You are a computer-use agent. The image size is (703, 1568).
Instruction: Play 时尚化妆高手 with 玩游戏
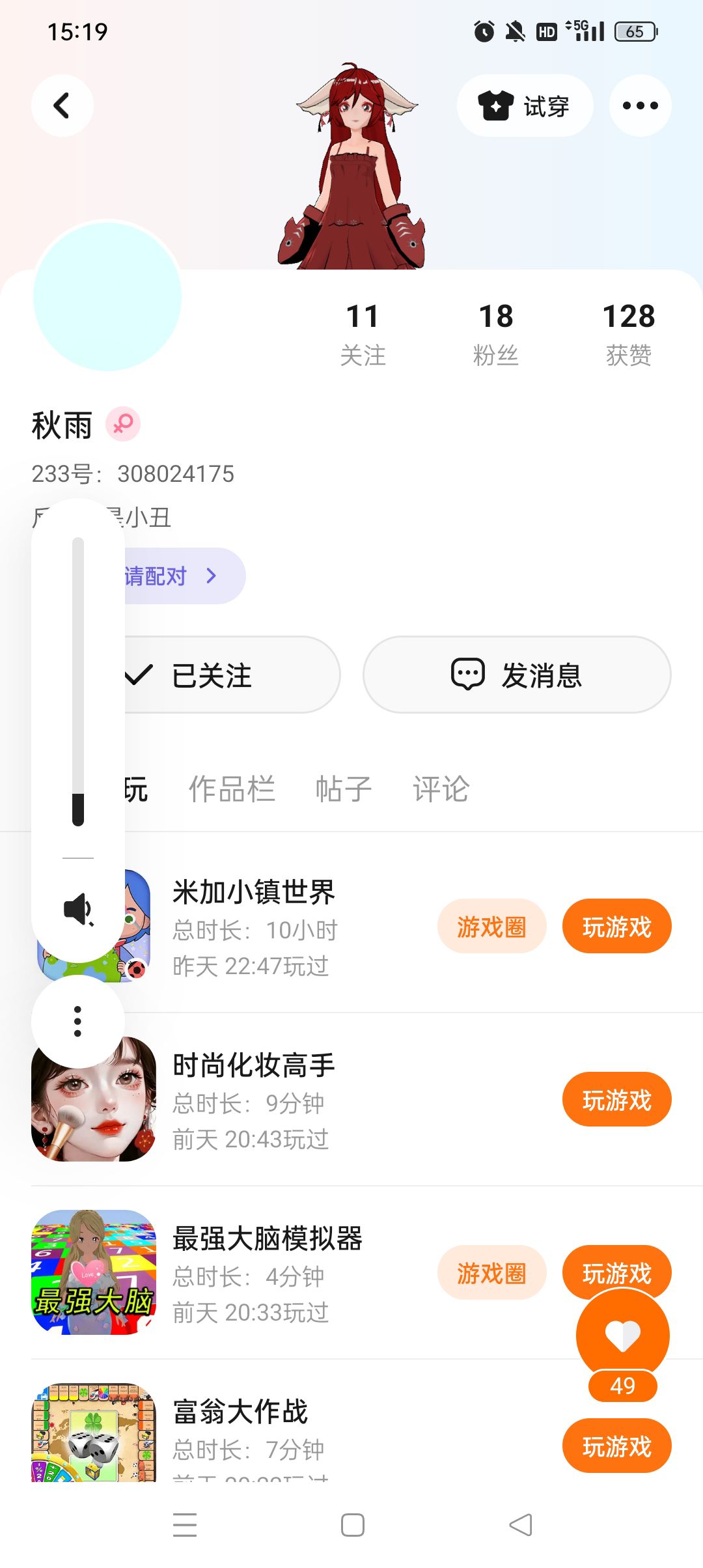click(x=616, y=1100)
